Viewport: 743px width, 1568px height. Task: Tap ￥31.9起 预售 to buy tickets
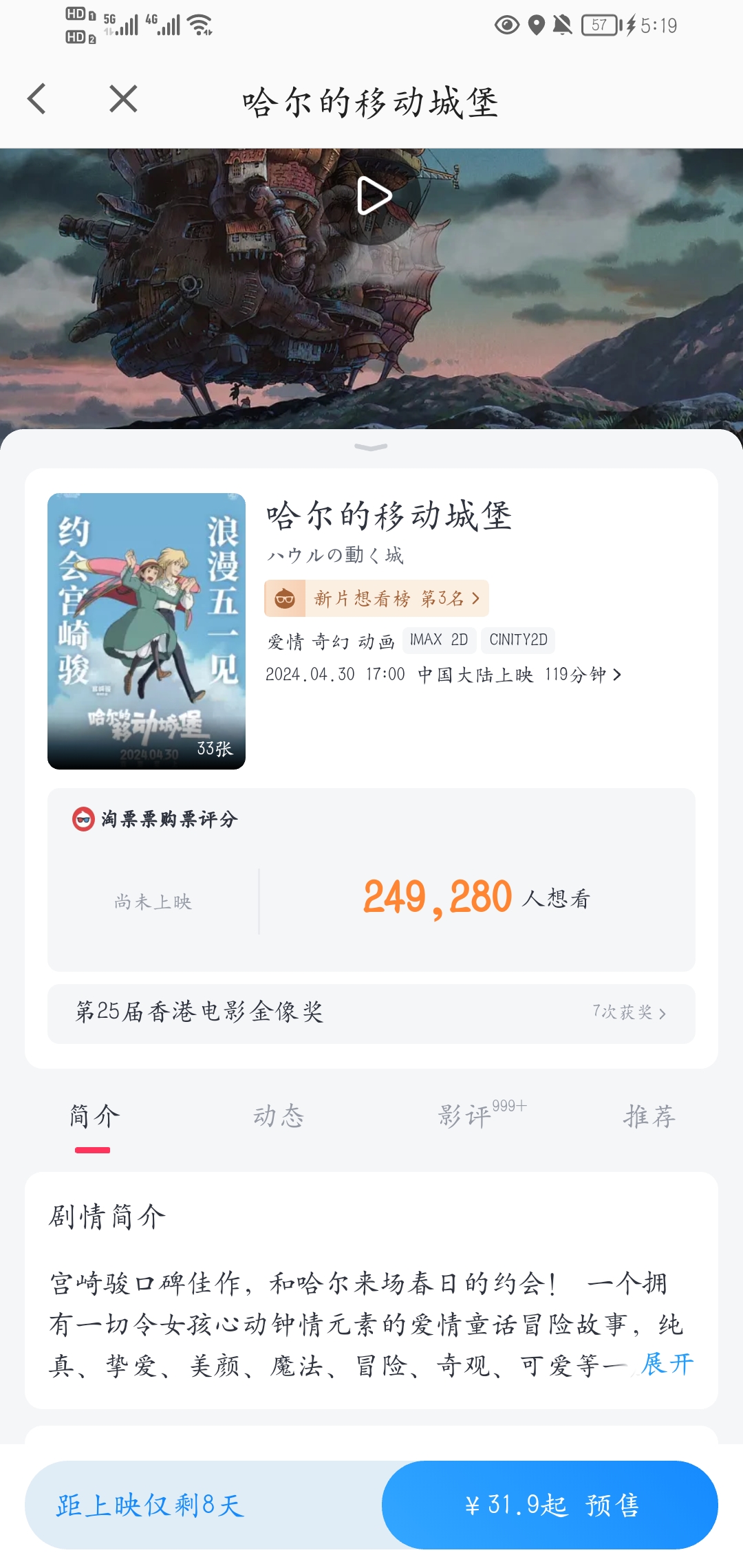point(550,1505)
